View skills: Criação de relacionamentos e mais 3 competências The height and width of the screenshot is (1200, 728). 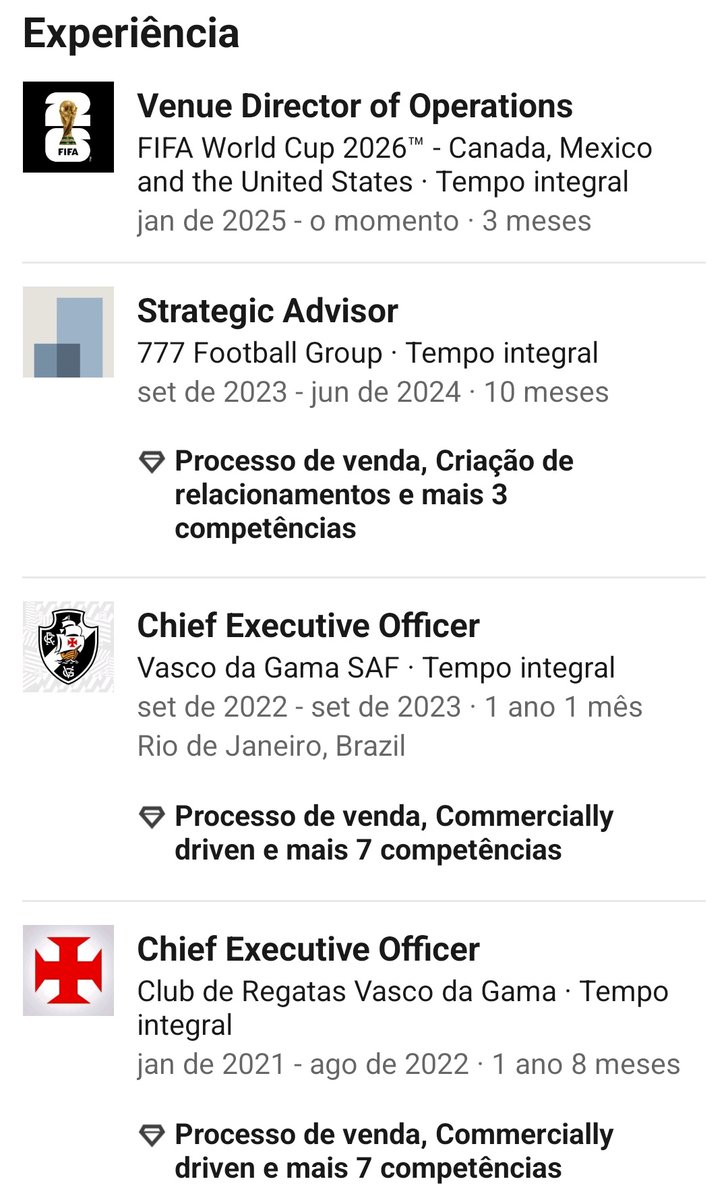pos(374,495)
